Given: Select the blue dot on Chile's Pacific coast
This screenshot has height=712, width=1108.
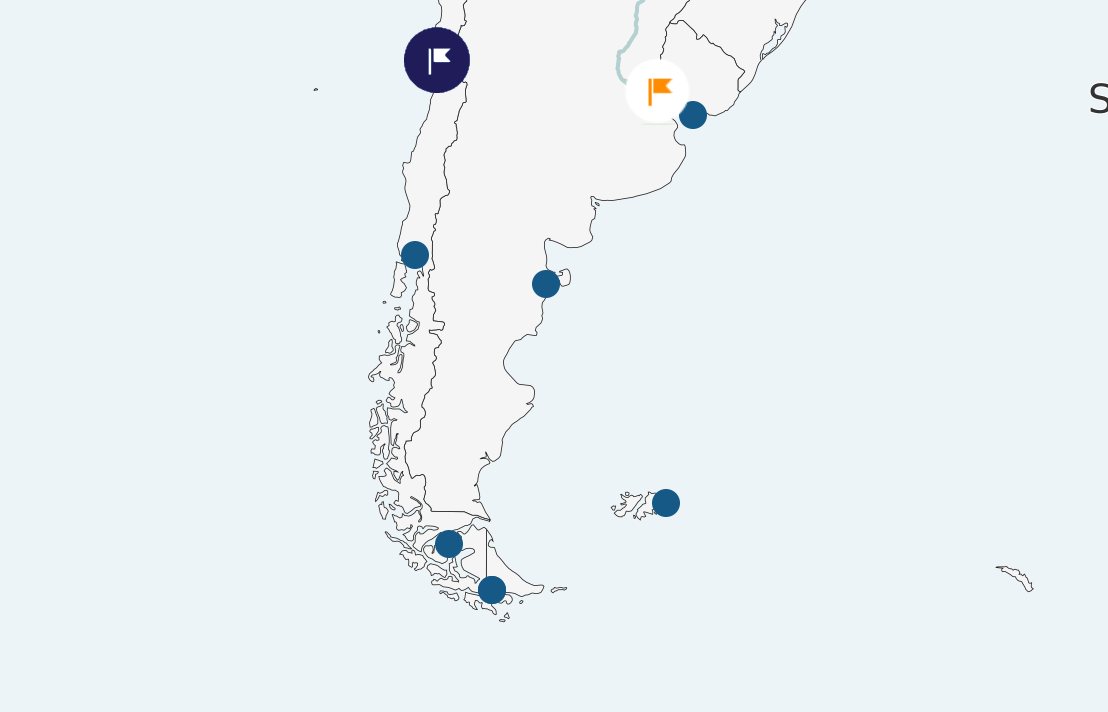Looking at the screenshot, I should click(x=415, y=255).
